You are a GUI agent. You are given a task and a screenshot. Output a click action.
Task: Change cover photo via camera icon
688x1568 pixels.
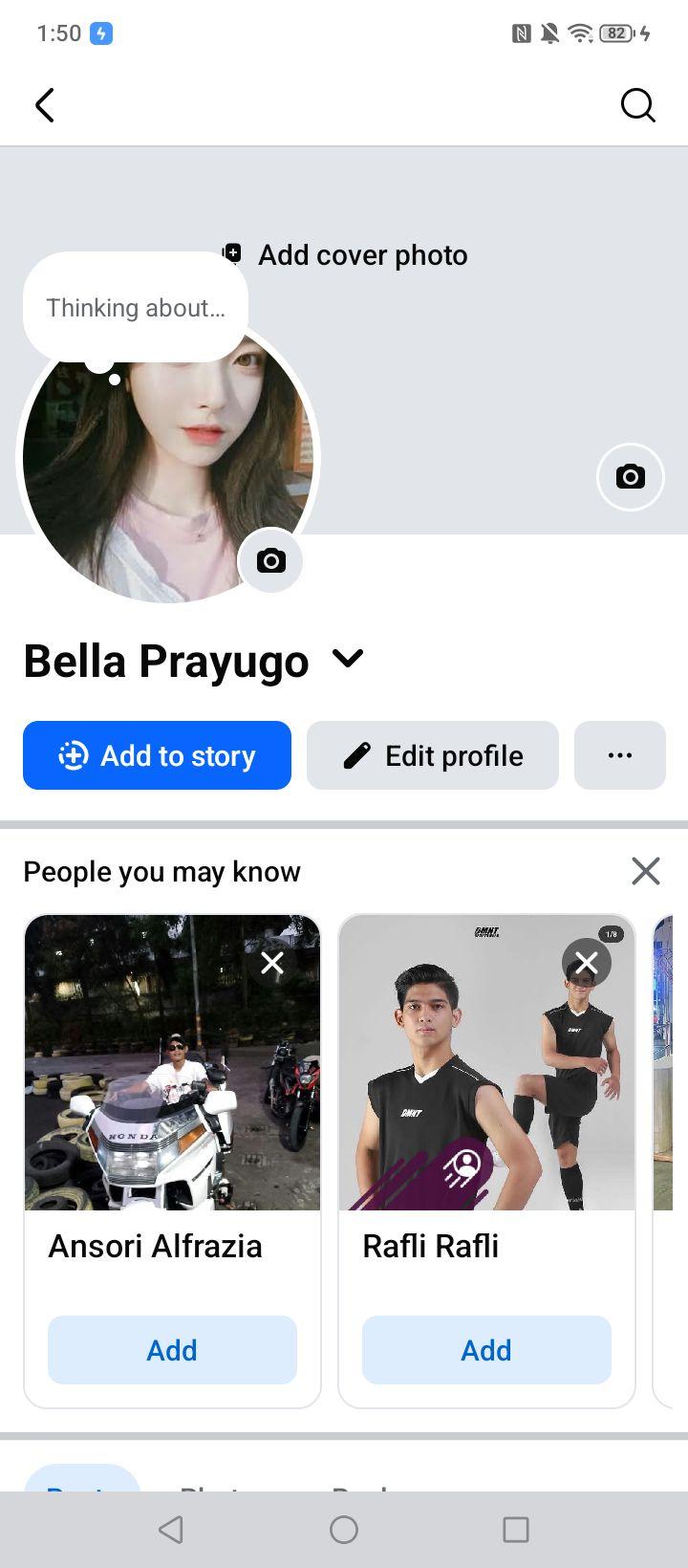[630, 476]
